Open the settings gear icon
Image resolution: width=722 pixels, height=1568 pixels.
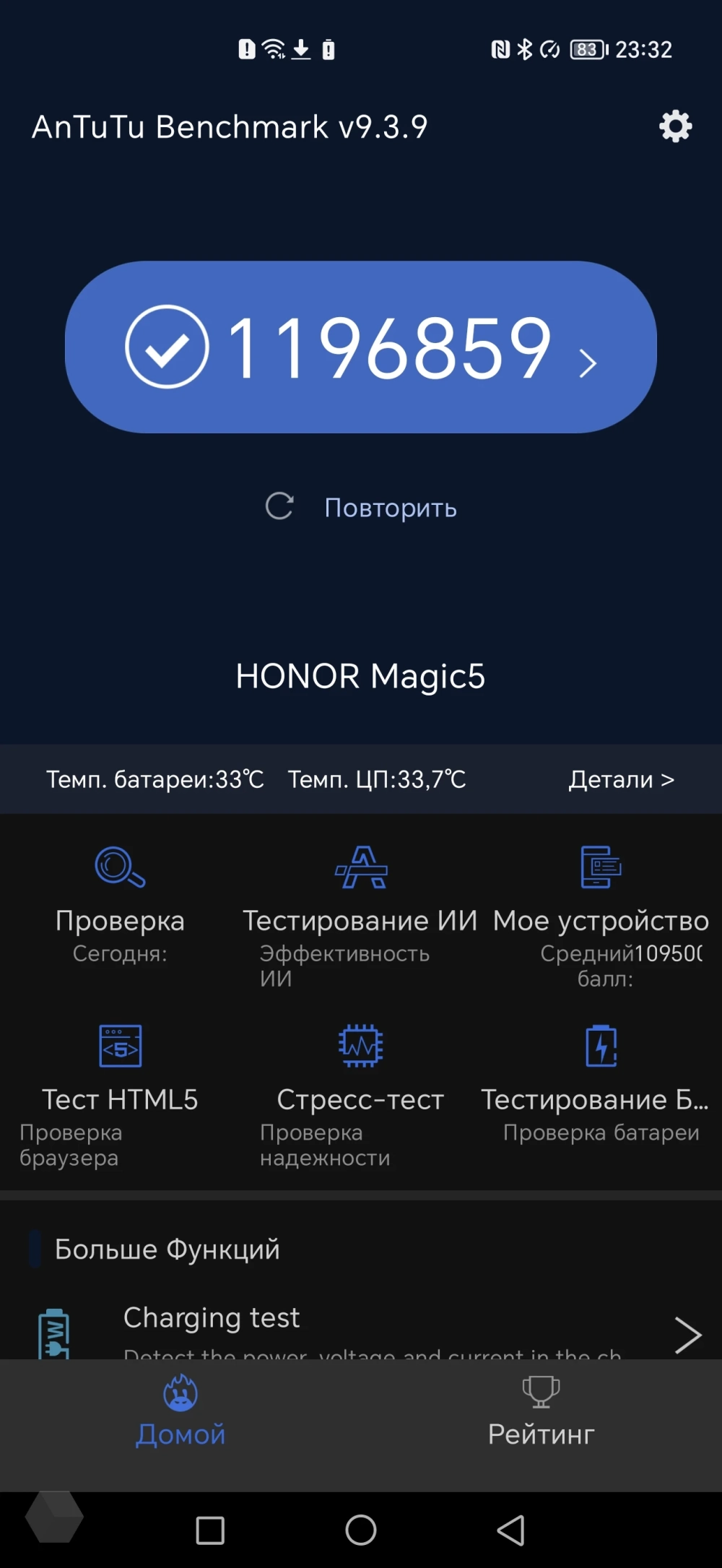click(675, 126)
